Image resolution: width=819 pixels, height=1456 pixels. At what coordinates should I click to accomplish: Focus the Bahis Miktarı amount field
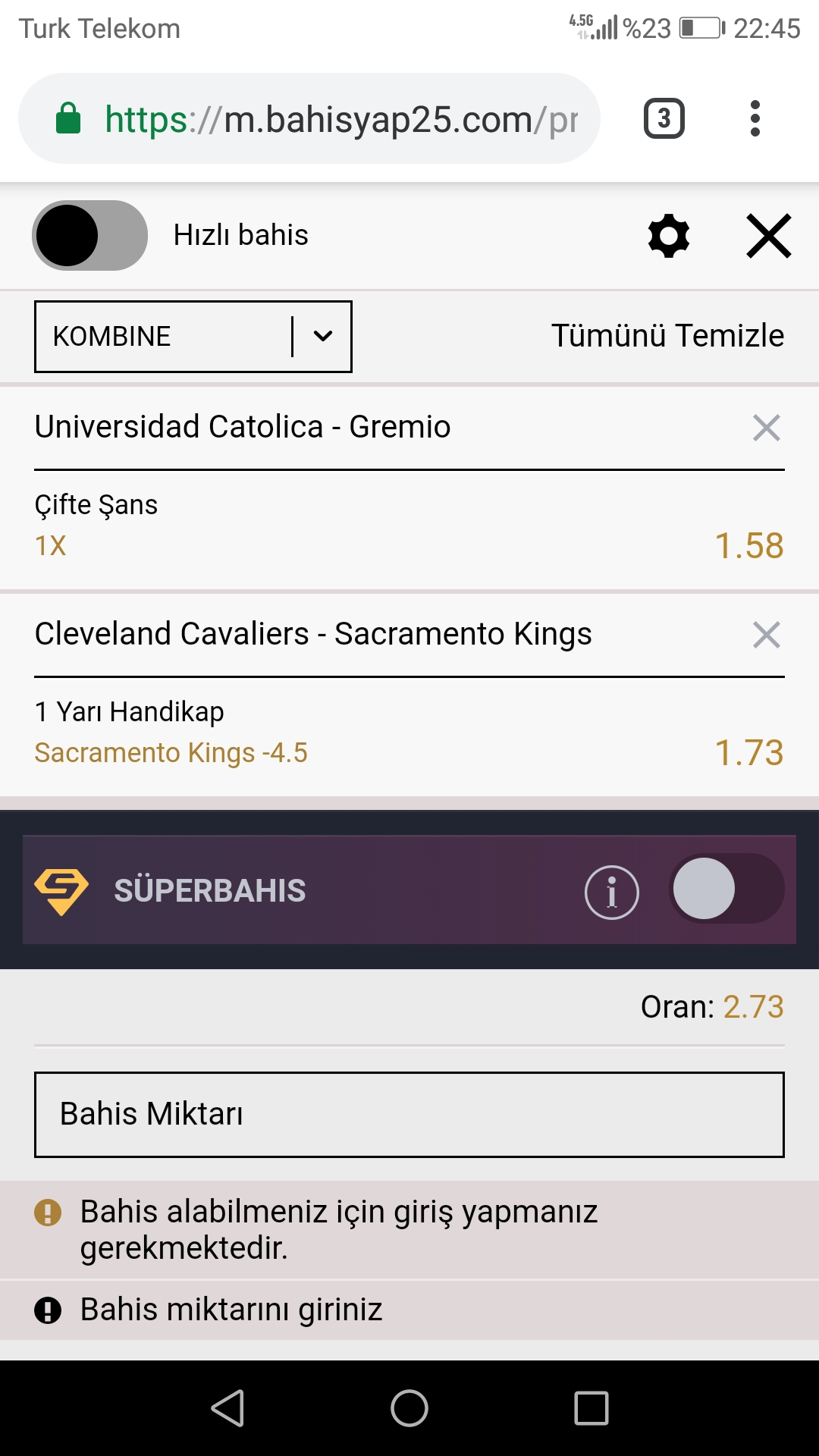[409, 1115]
